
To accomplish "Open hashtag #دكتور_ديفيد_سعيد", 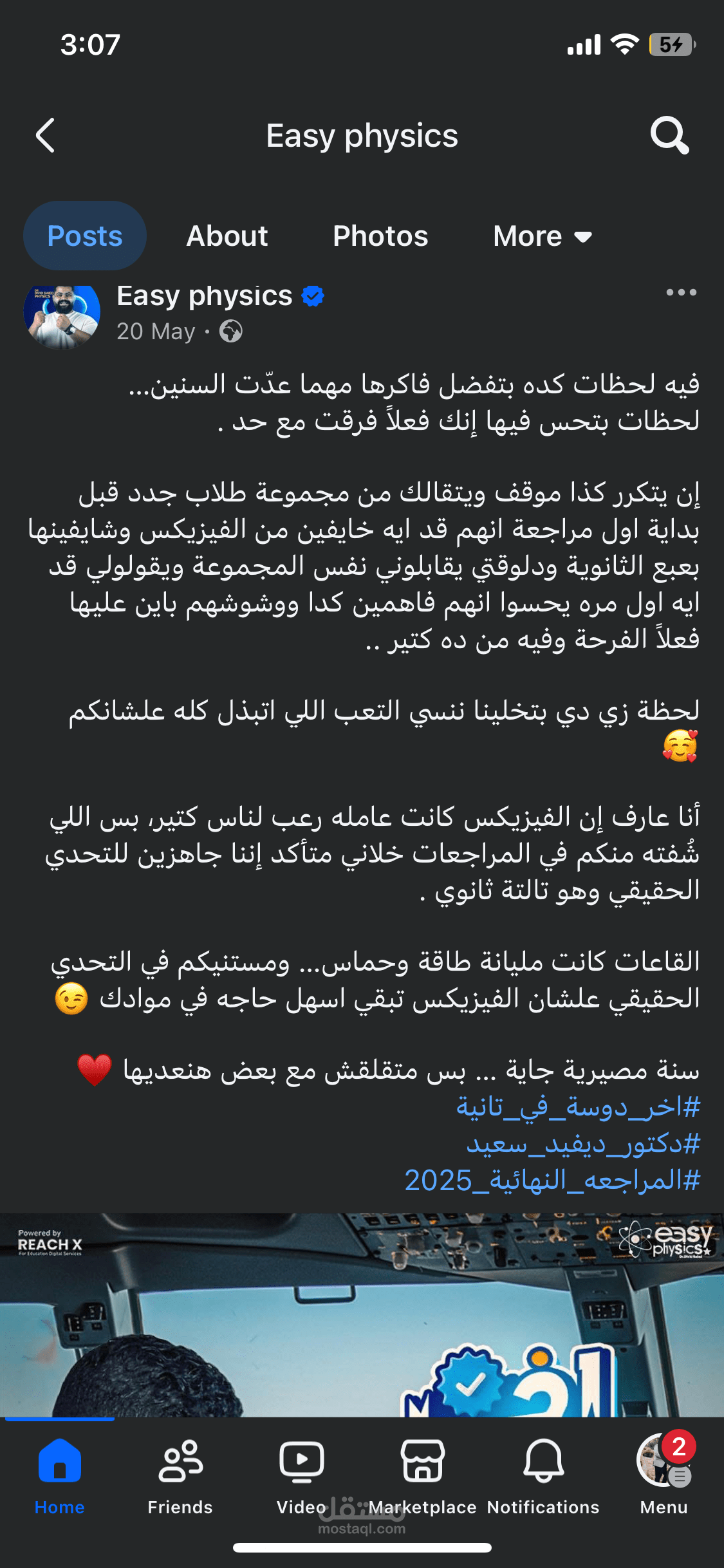I will point(583,1143).
